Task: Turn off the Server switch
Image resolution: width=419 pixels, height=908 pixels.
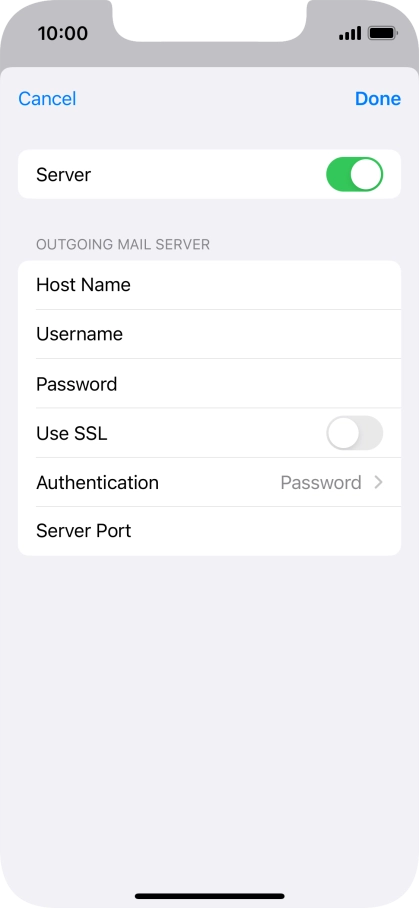Action: [x=354, y=174]
